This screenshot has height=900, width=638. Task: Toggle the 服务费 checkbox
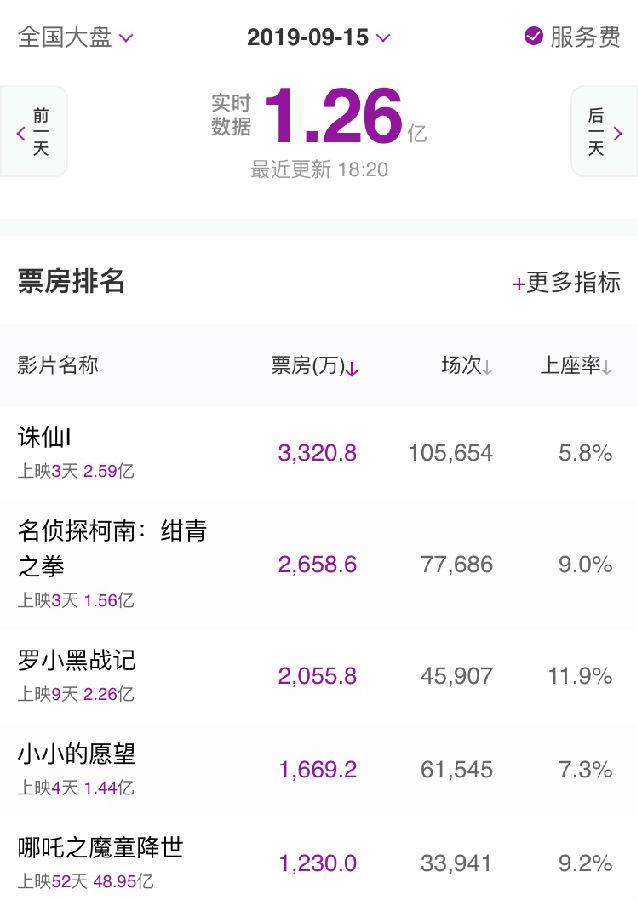coord(573,38)
